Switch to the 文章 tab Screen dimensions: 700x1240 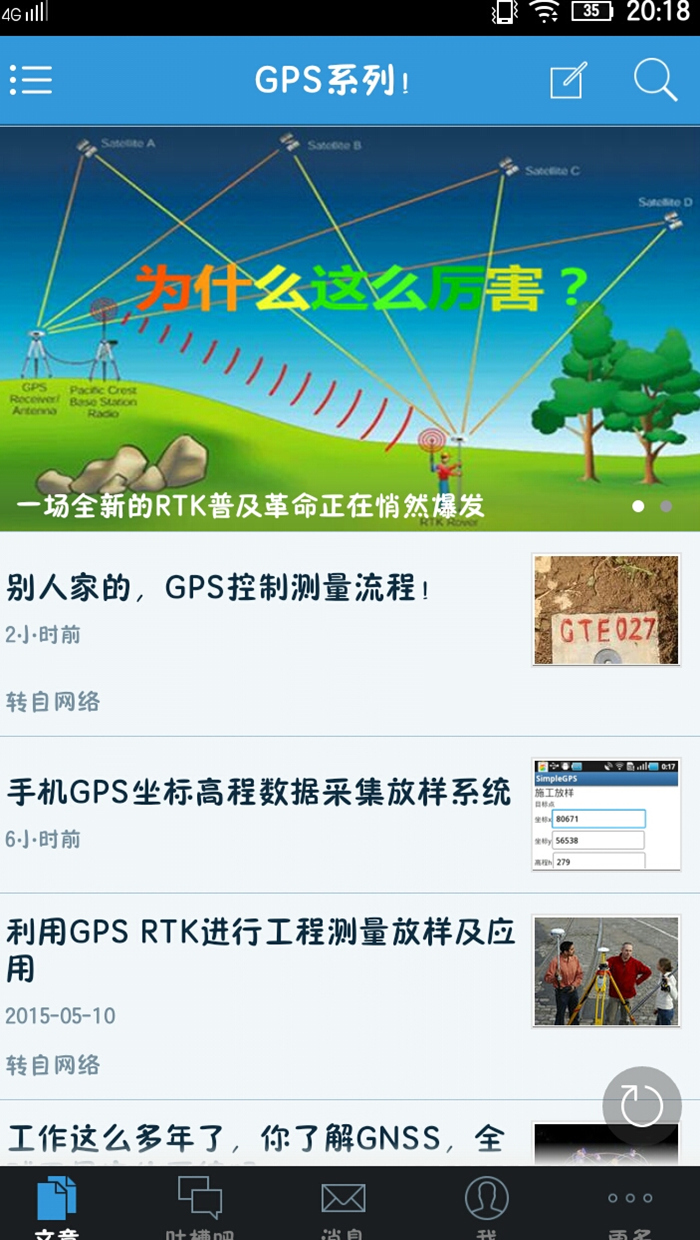(56, 1205)
